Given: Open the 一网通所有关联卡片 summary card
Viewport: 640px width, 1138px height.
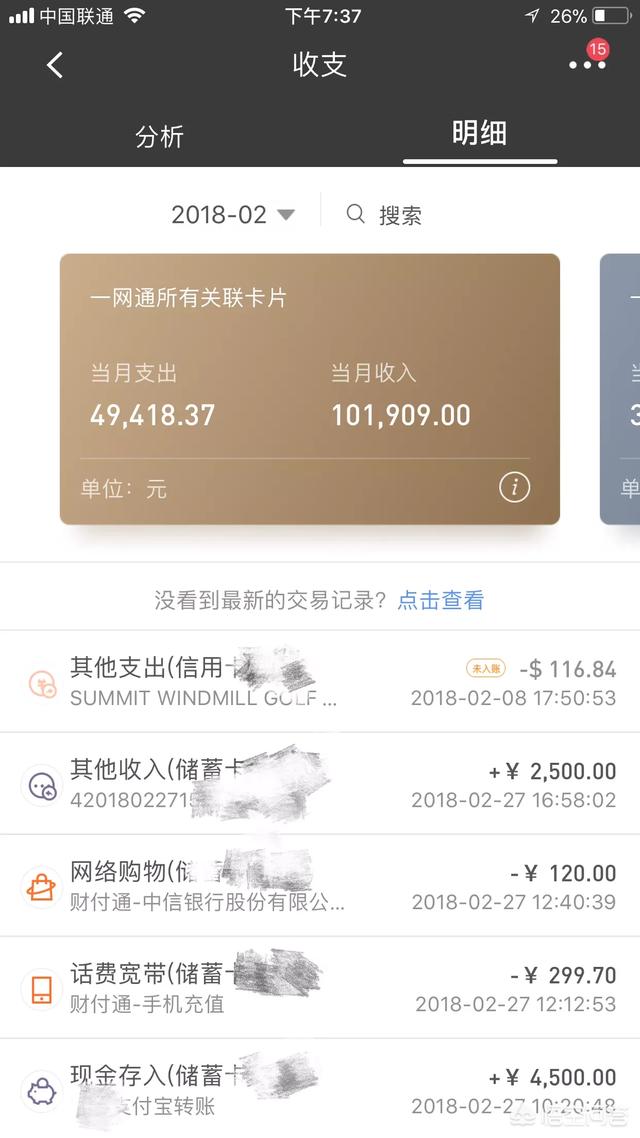Looking at the screenshot, I should coord(309,388).
